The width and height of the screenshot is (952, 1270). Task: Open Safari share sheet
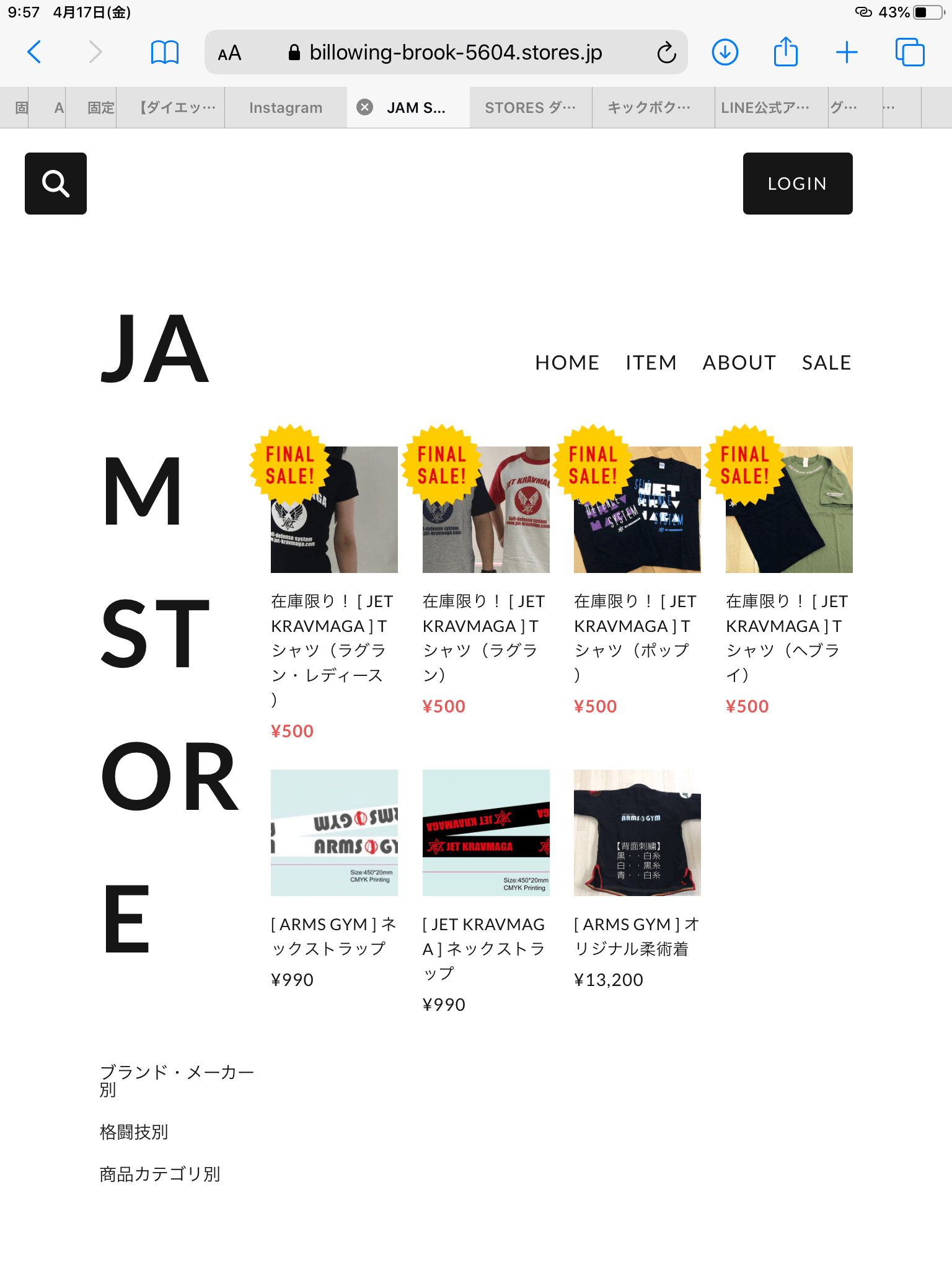pyautogui.click(x=785, y=52)
